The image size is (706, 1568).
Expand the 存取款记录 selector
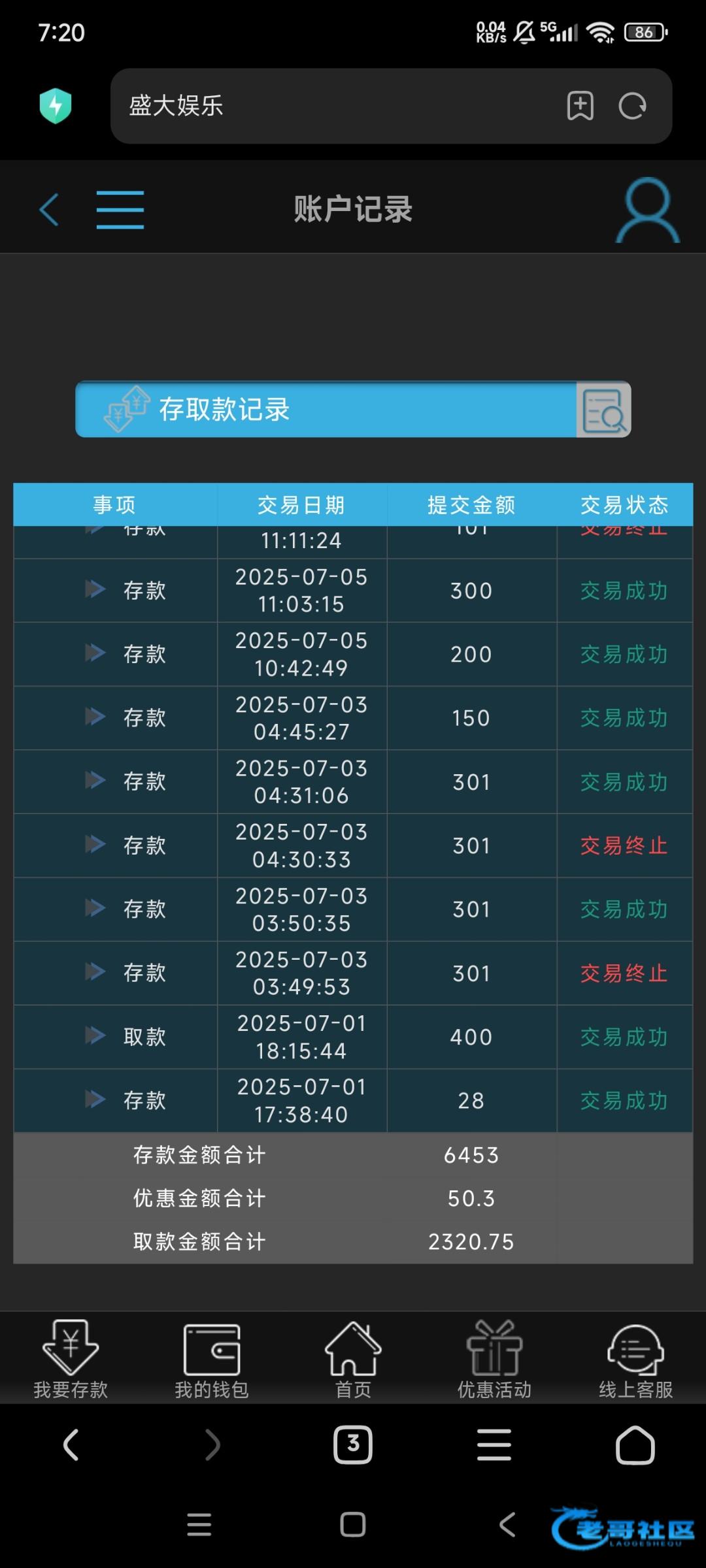[326, 410]
